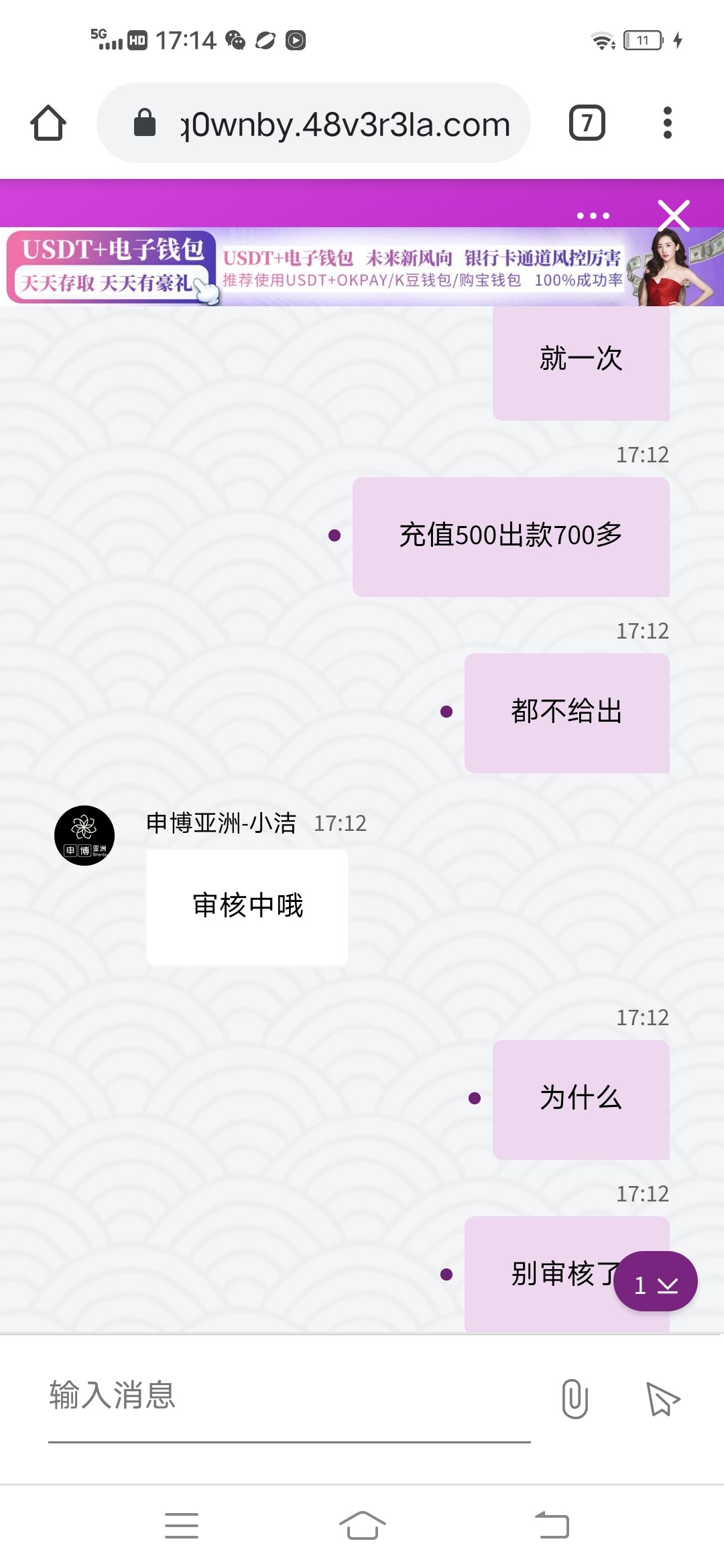Focus the message input field
This screenshot has width=724, height=1568.
tap(288, 1396)
